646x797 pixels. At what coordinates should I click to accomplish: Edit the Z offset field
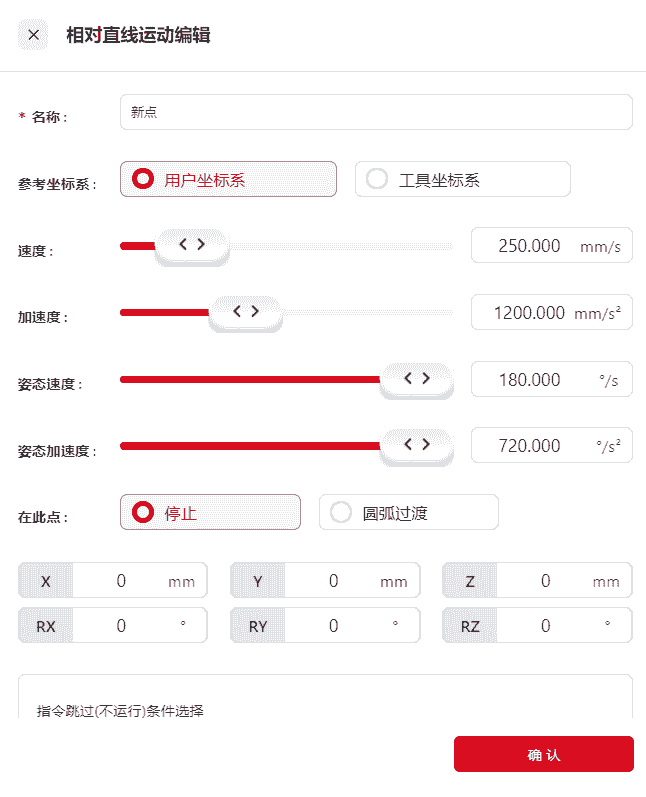pyautogui.click(x=545, y=581)
